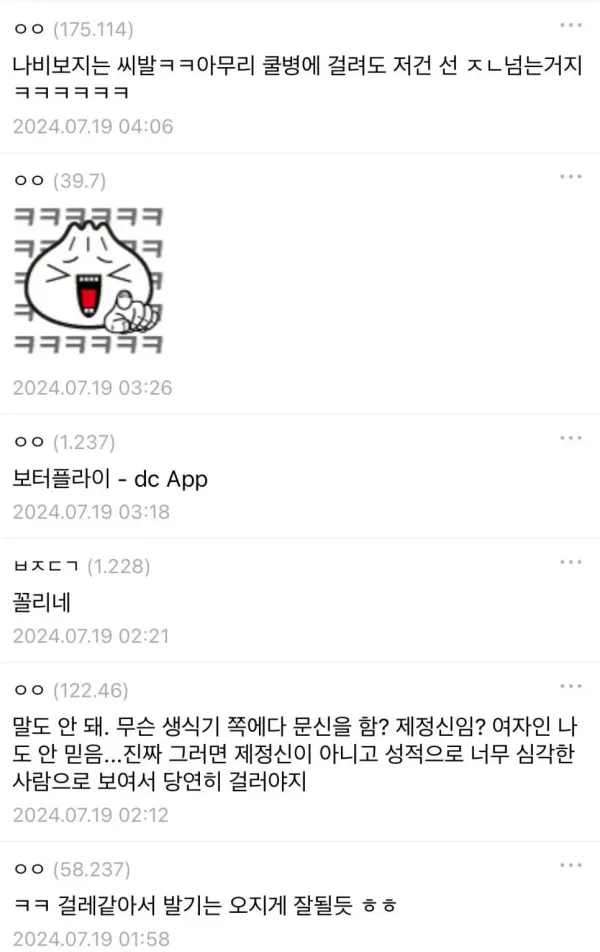
Task: Open the three-dot menu on the 122.46 comment
Action: [x=570, y=686]
